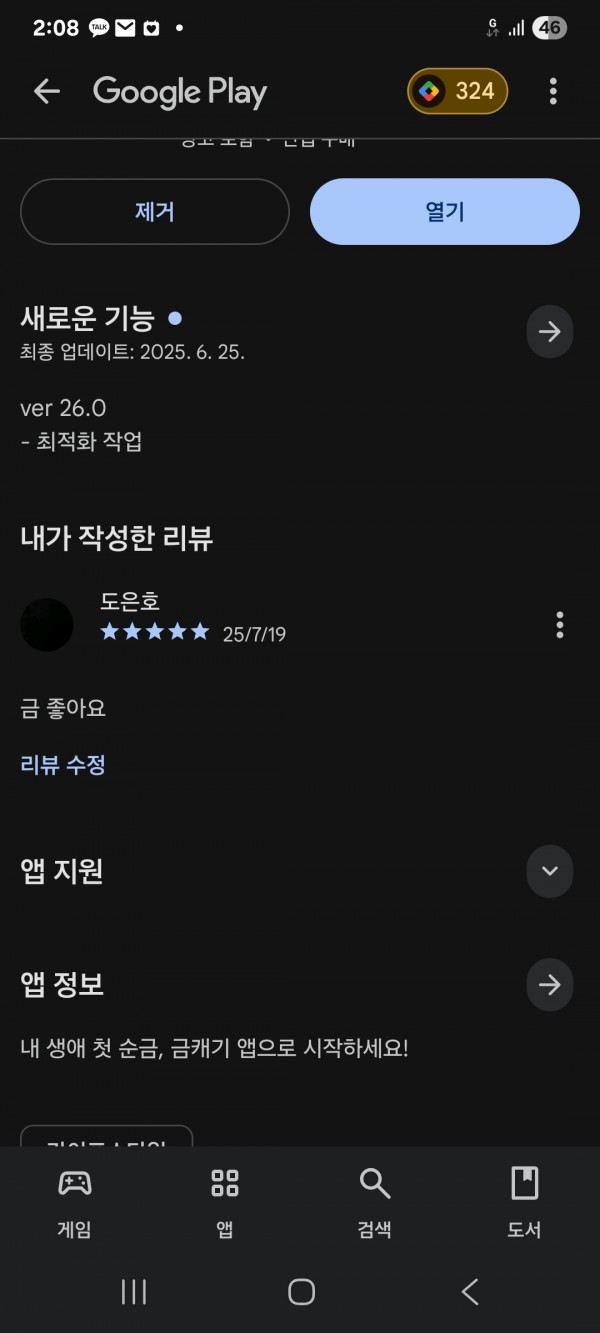600x1333 pixels.
Task: Open the top-right overflow menu
Action: coord(553,92)
